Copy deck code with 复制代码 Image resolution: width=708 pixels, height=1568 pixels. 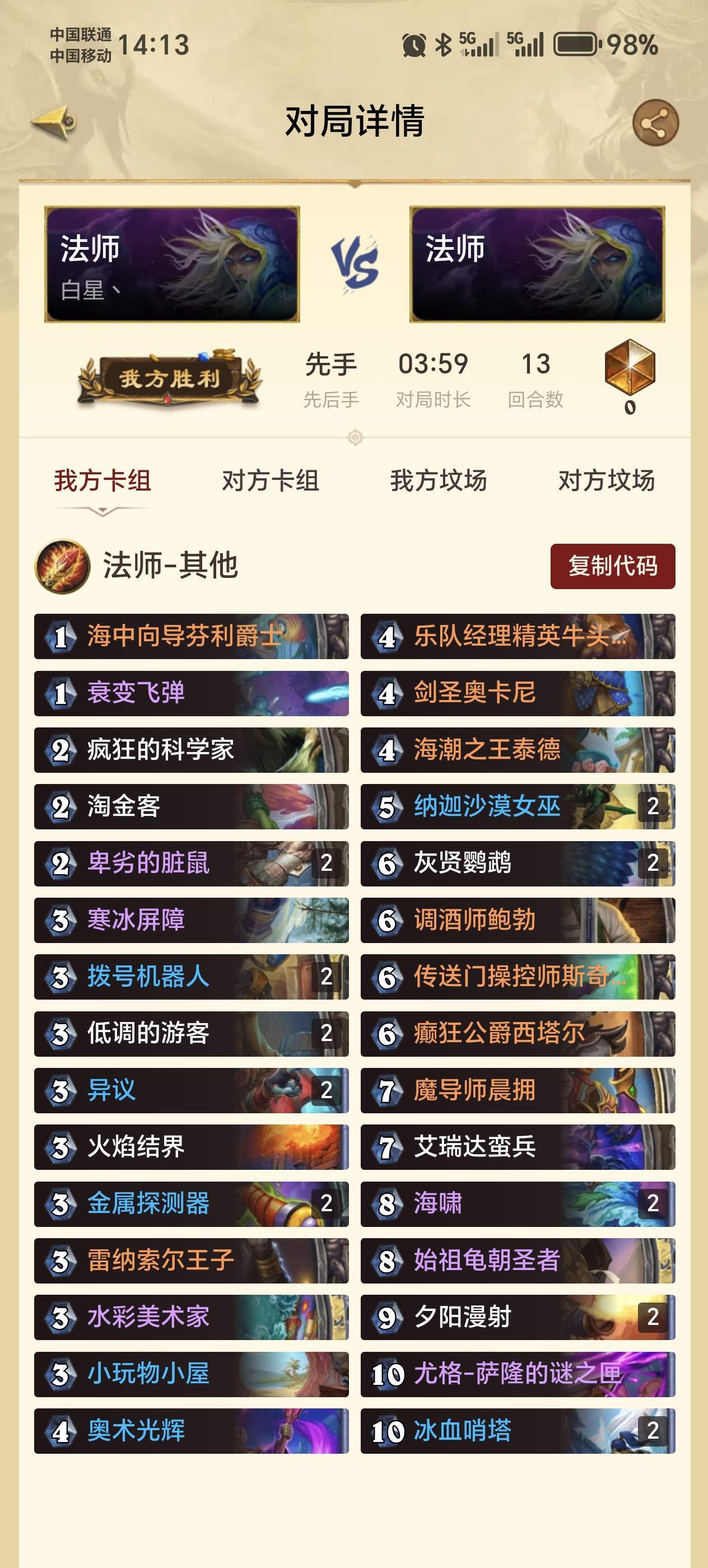coord(612,566)
